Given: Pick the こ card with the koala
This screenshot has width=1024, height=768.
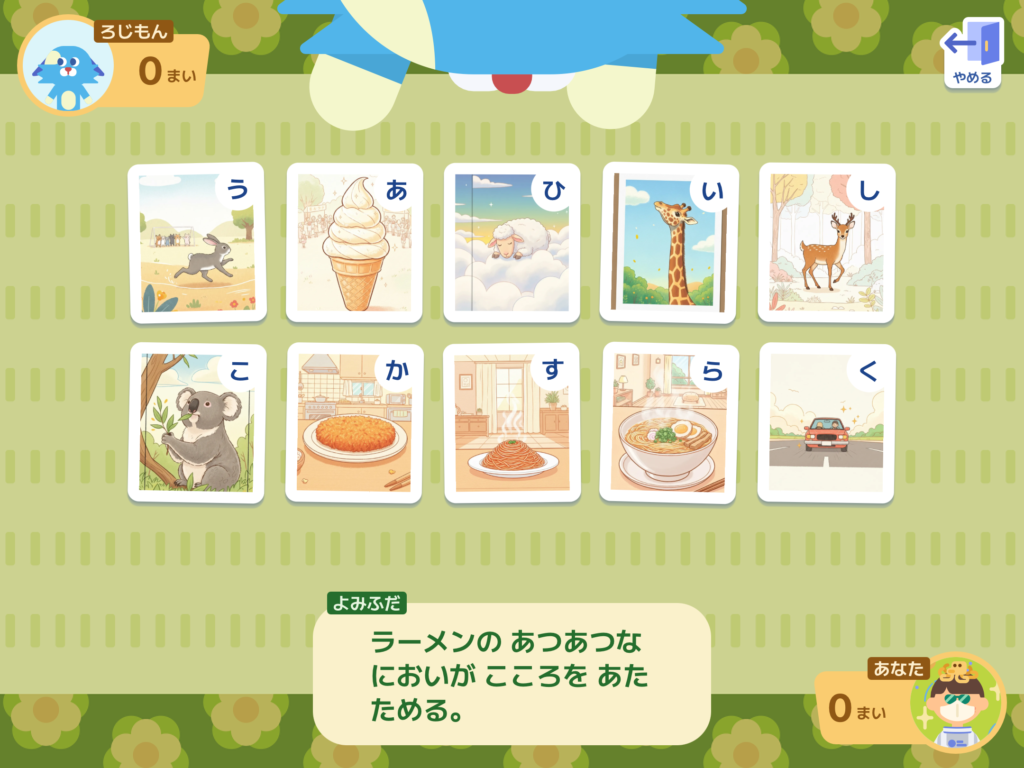Looking at the screenshot, I should tap(197, 423).
